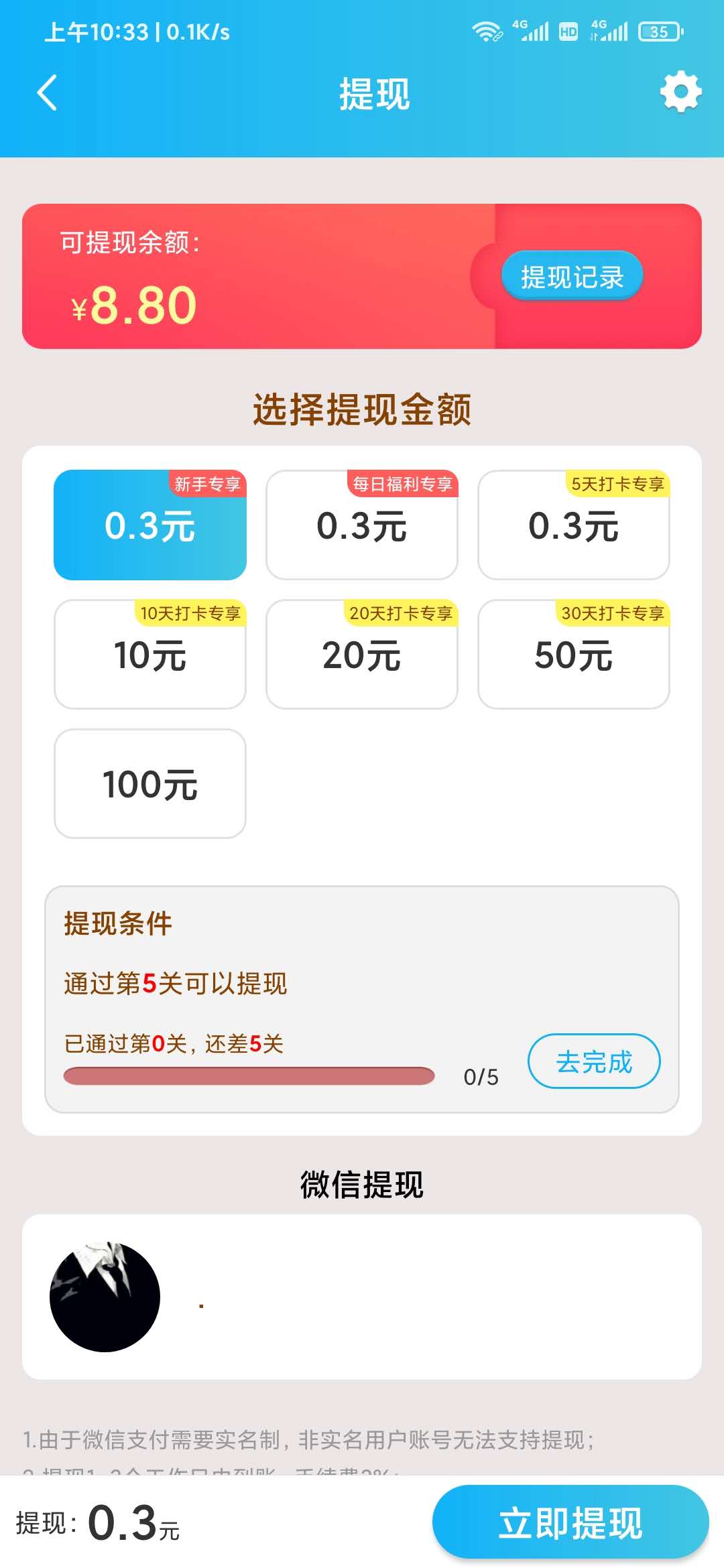This screenshot has height=1568, width=724.
Task: Select the 新手专享 0.3元 option
Action: click(x=150, y=525)
